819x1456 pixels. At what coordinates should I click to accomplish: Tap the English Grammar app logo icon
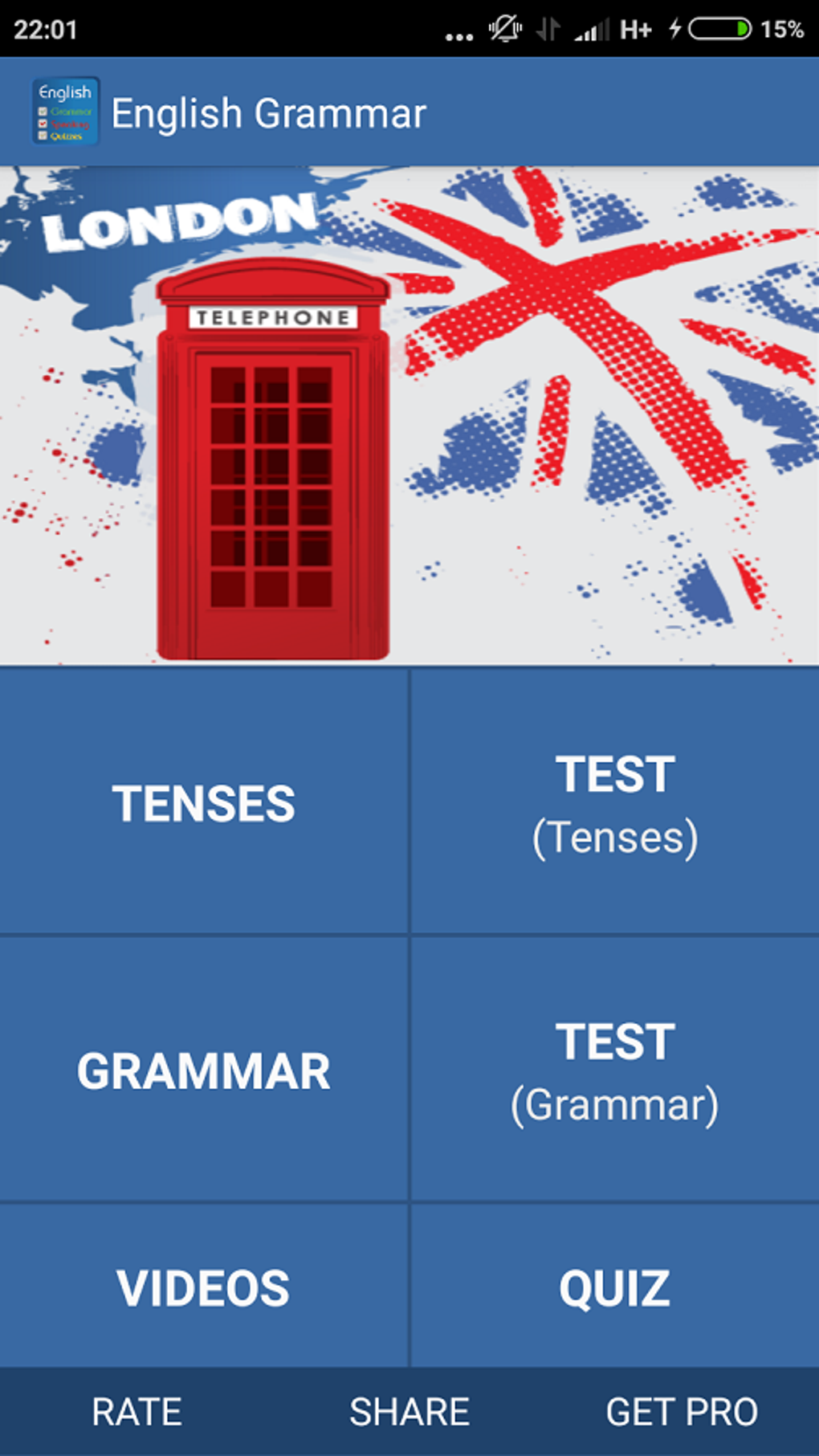pyautogui.click(x=65, y=112)
